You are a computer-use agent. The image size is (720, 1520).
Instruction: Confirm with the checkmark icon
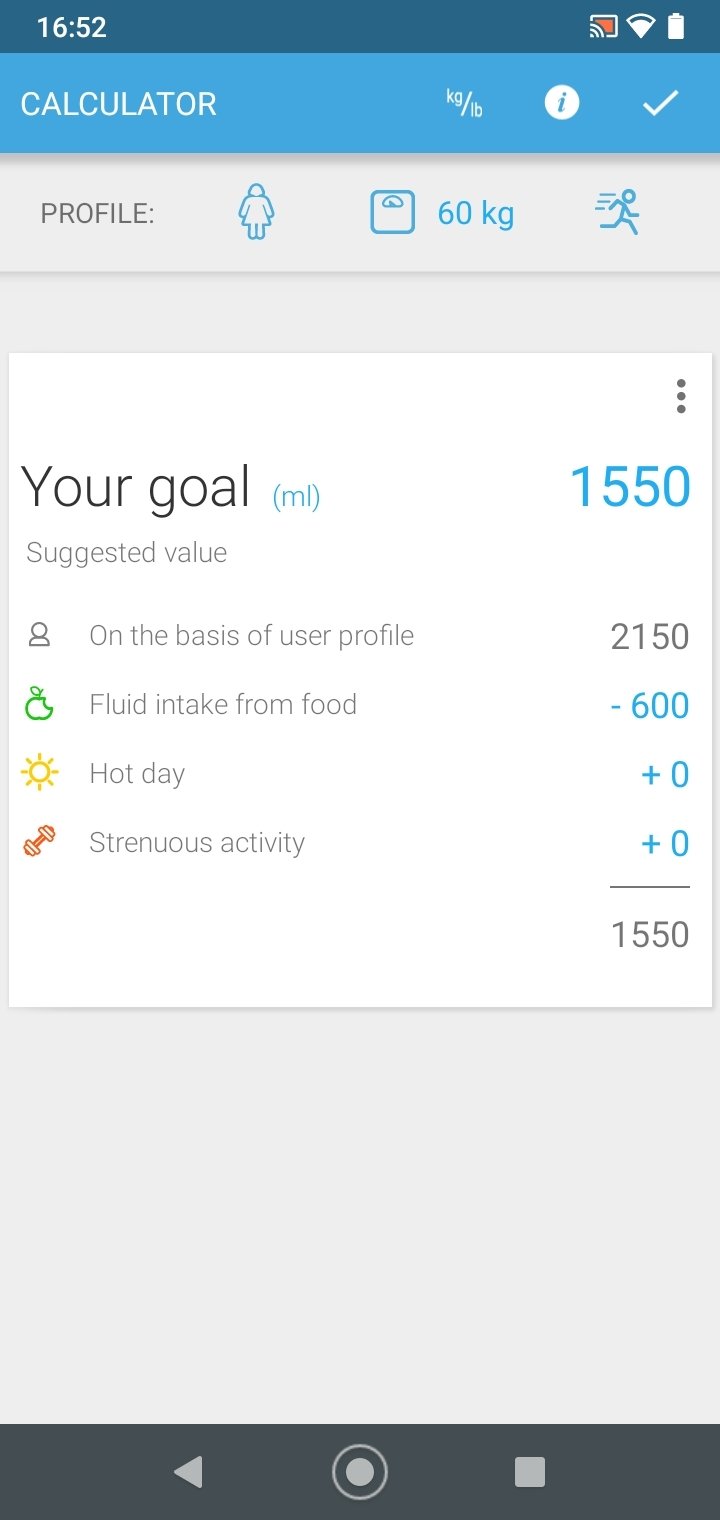(660, 103)
